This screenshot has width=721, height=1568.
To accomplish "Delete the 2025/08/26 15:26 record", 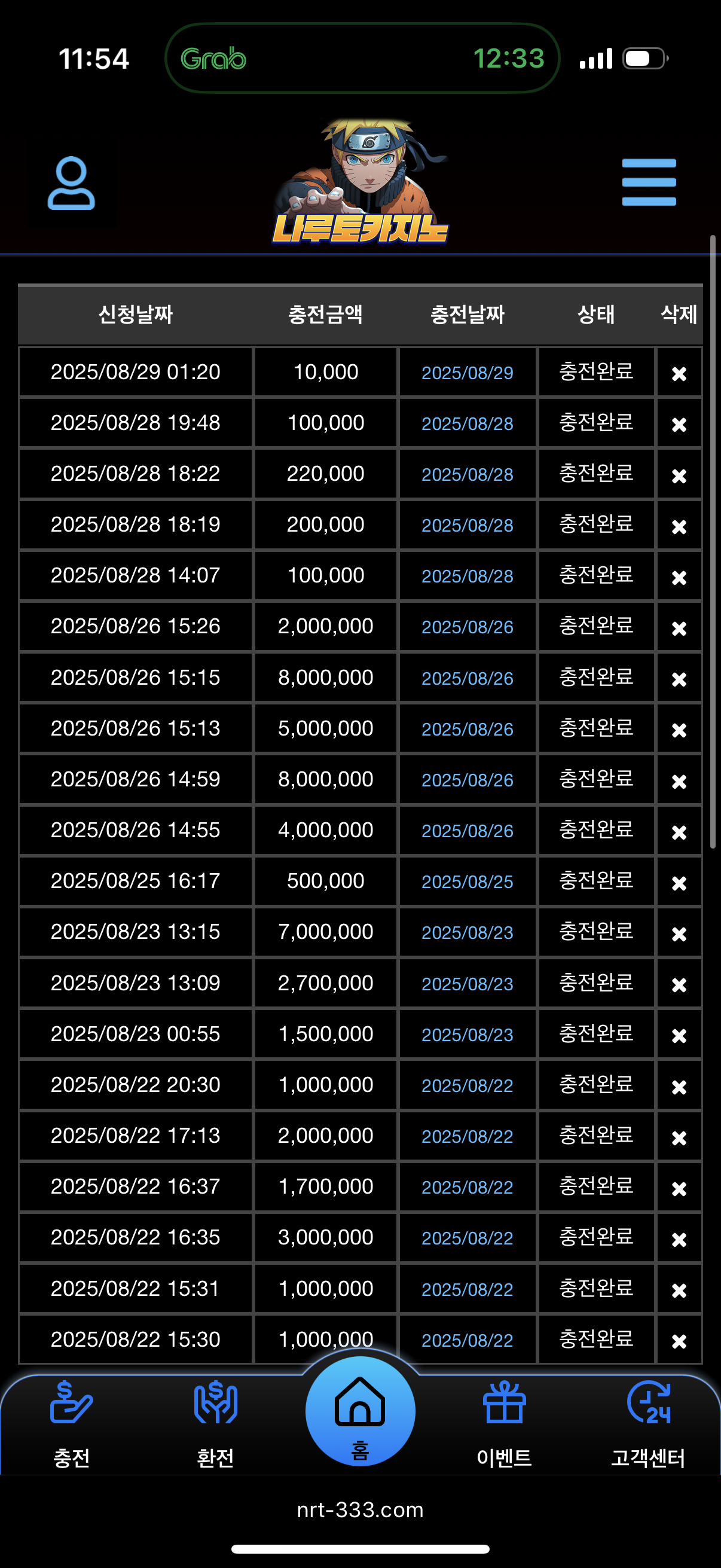I will (x=679, y=628).
